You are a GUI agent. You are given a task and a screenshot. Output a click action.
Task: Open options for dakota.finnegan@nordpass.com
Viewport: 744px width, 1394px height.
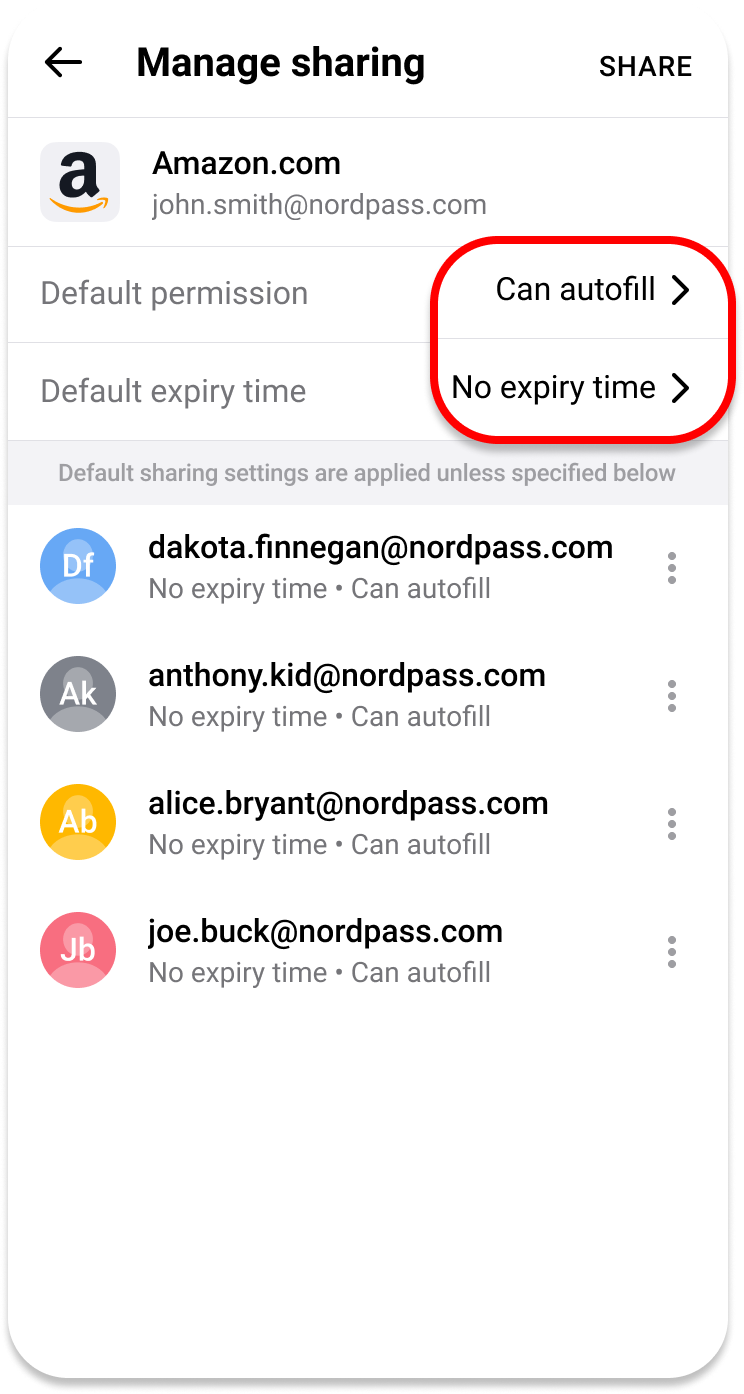tap(671, 568)
